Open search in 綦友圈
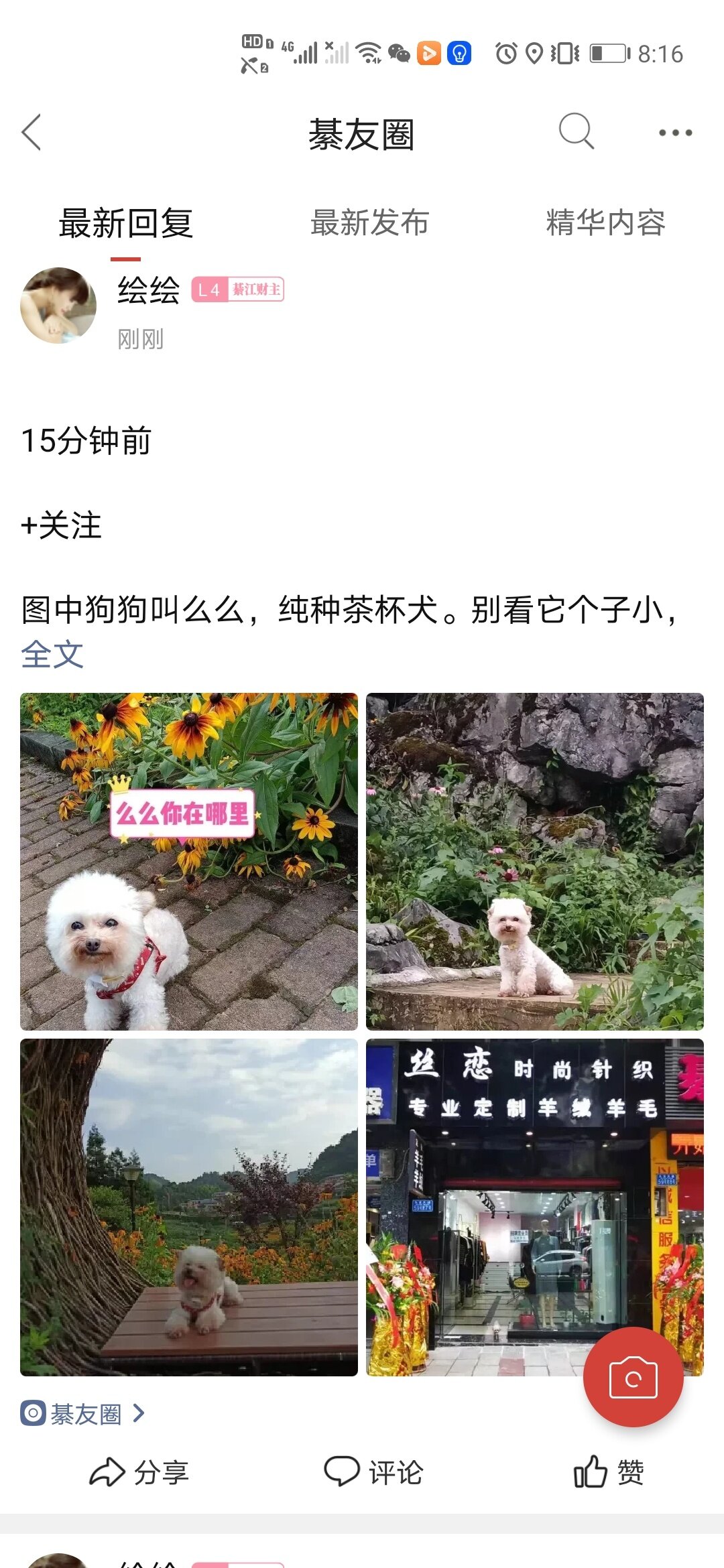Screen dimensions: 724x1568 577,131
